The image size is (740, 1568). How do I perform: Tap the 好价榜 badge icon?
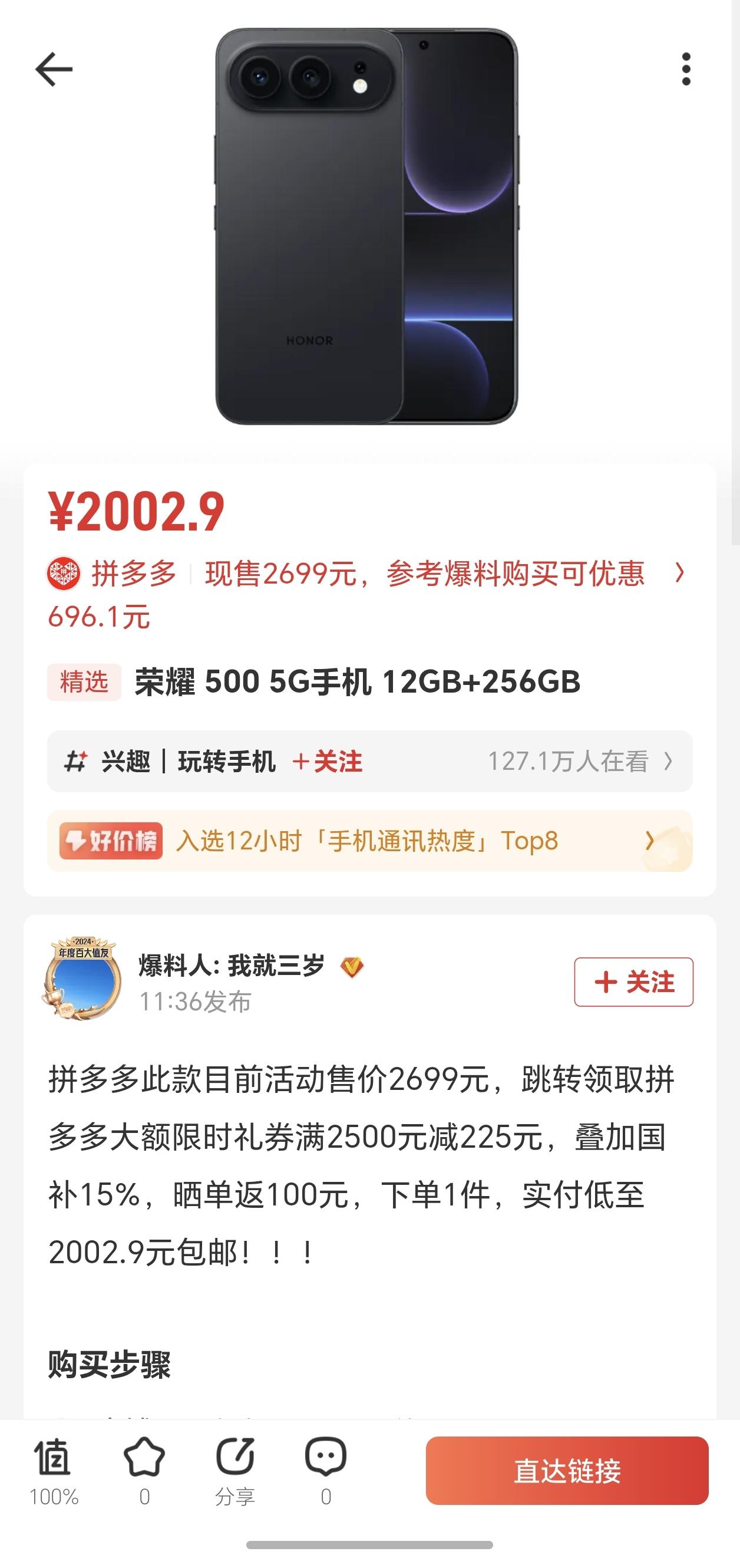click(x=113, y=842)
